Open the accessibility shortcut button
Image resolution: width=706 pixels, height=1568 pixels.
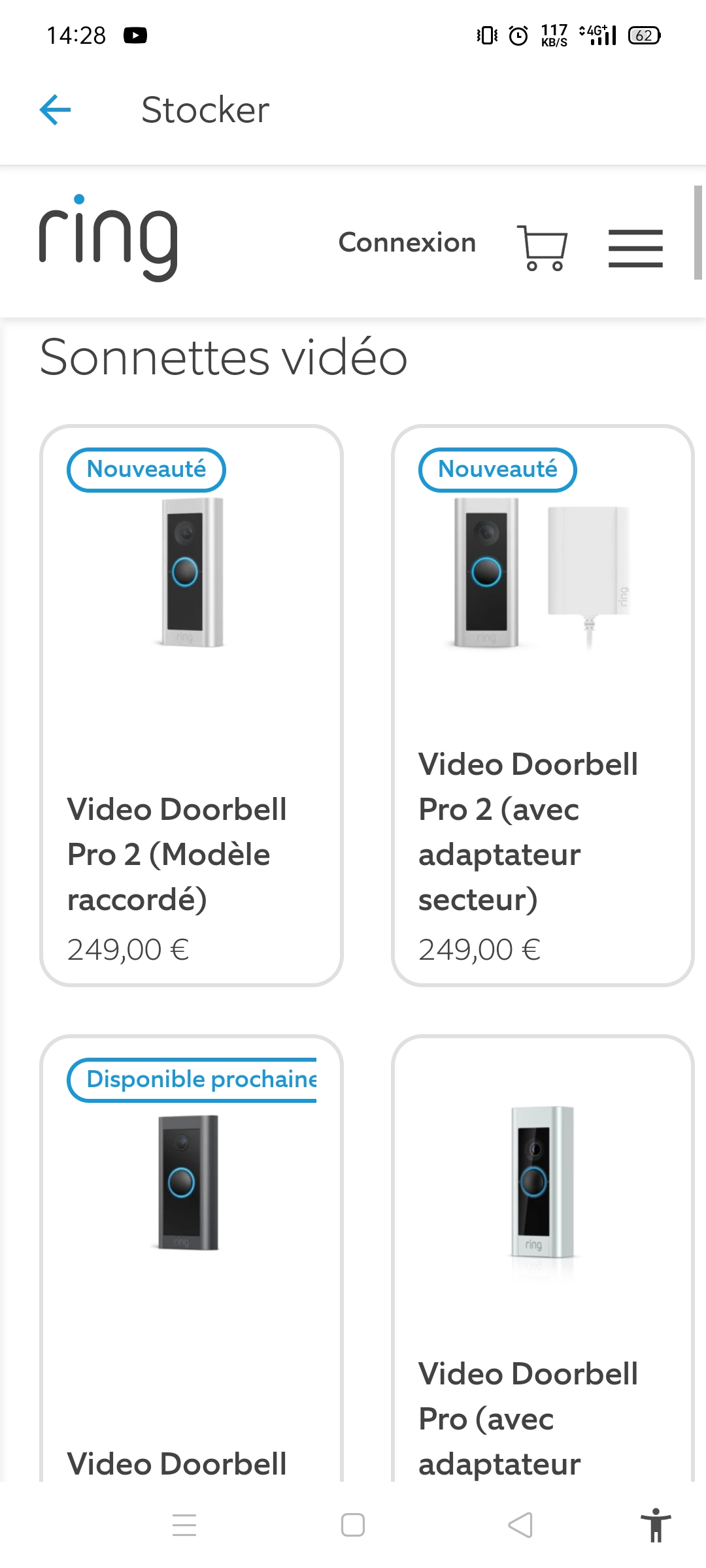click(x=656, y=1525)
